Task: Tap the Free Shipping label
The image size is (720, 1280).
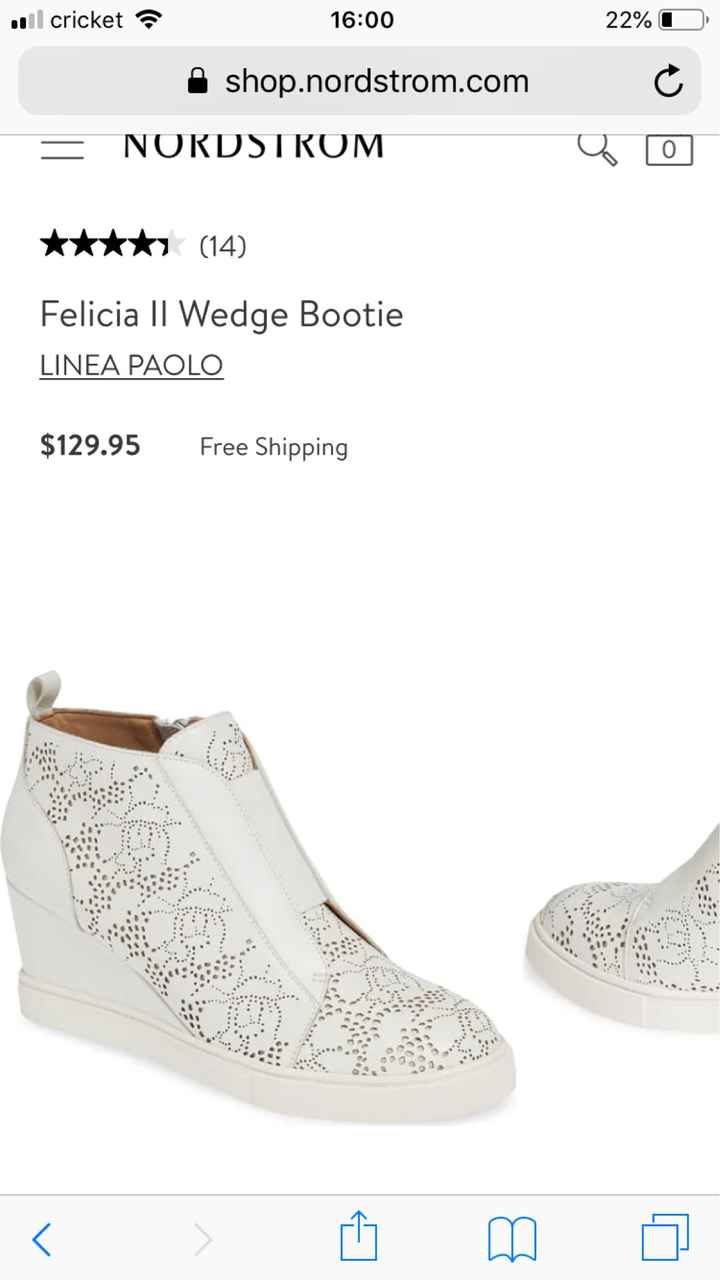Action: click(273, 447)
